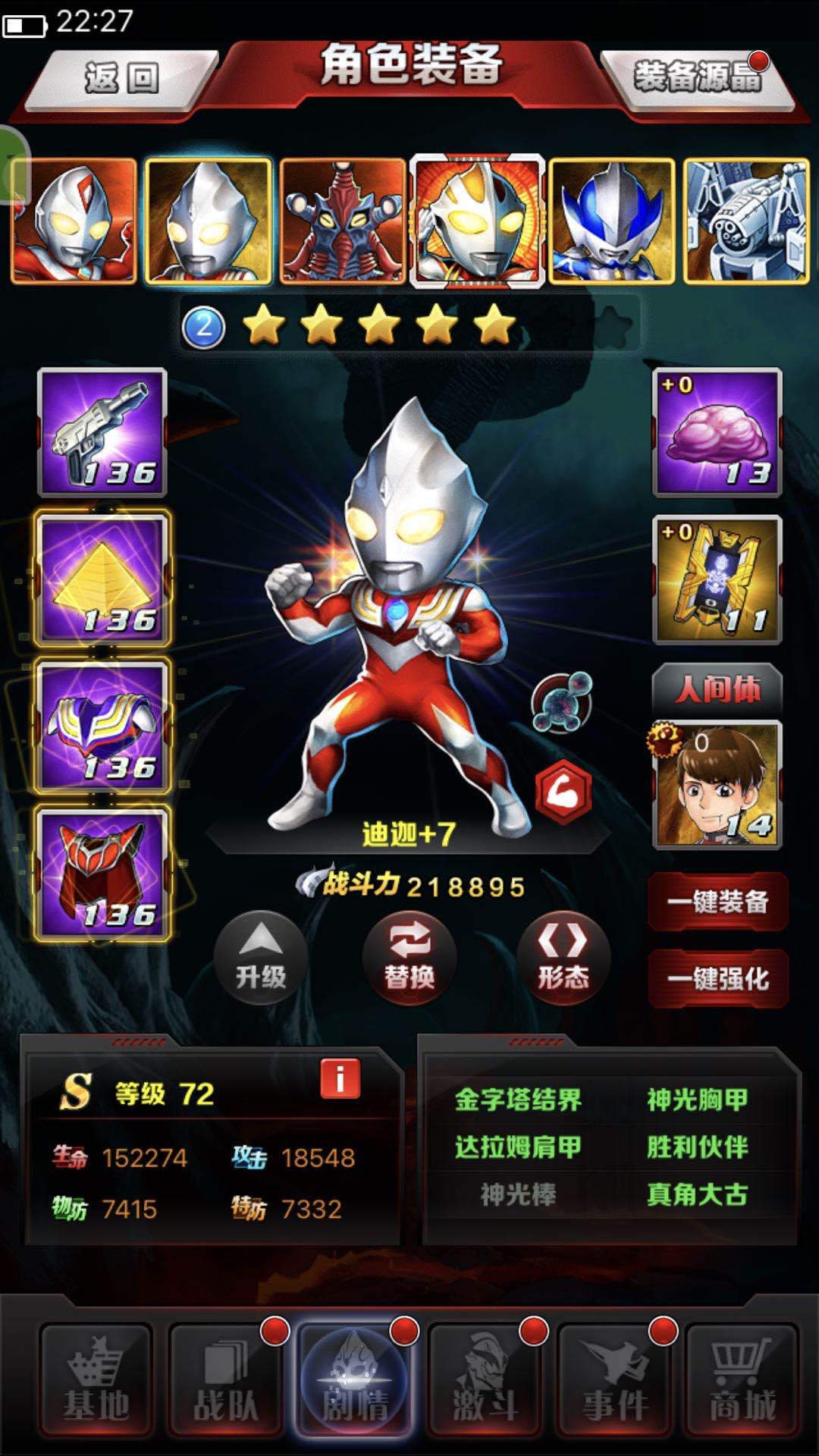The image size is (819, 1456).
Task: Switch character form with 形态
Action: (563, 958)
